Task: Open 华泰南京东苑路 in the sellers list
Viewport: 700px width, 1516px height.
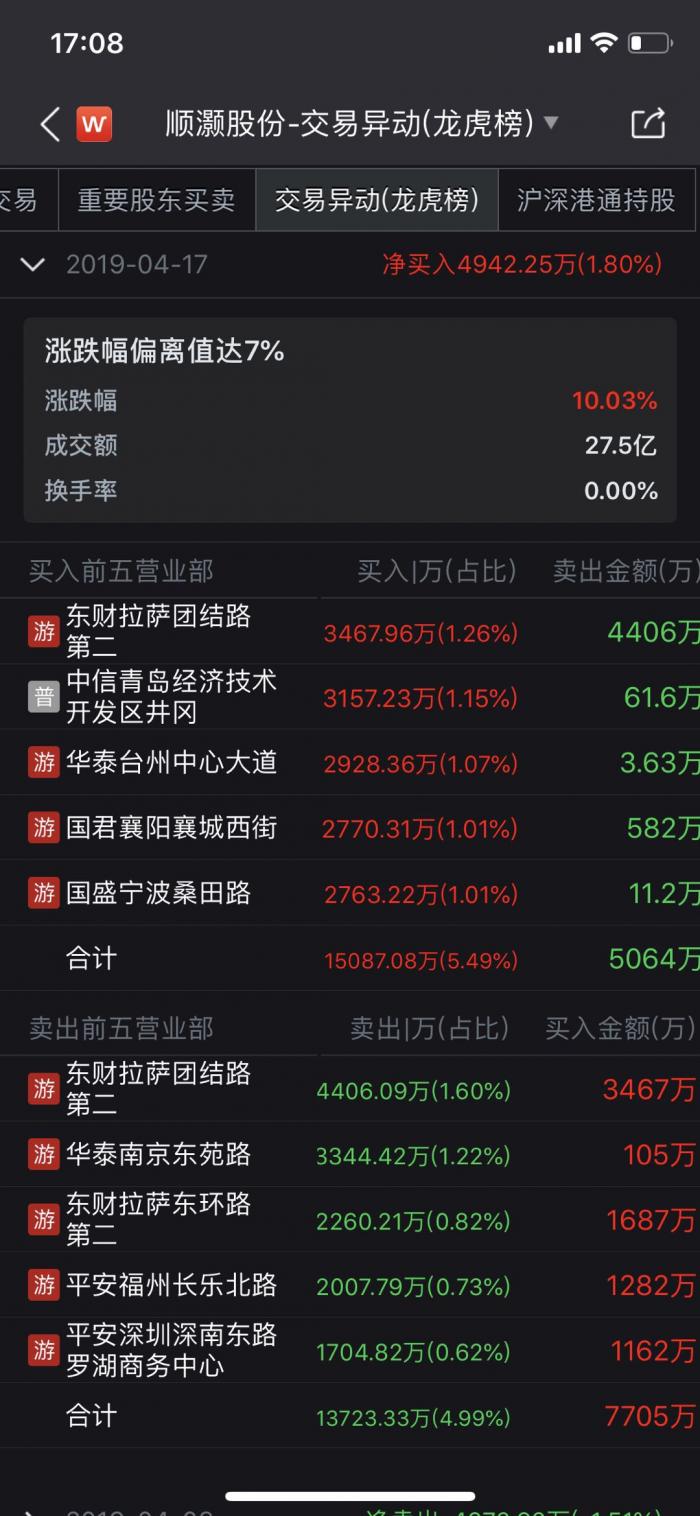Action: pyautogui.click(x=158, y=1155)
